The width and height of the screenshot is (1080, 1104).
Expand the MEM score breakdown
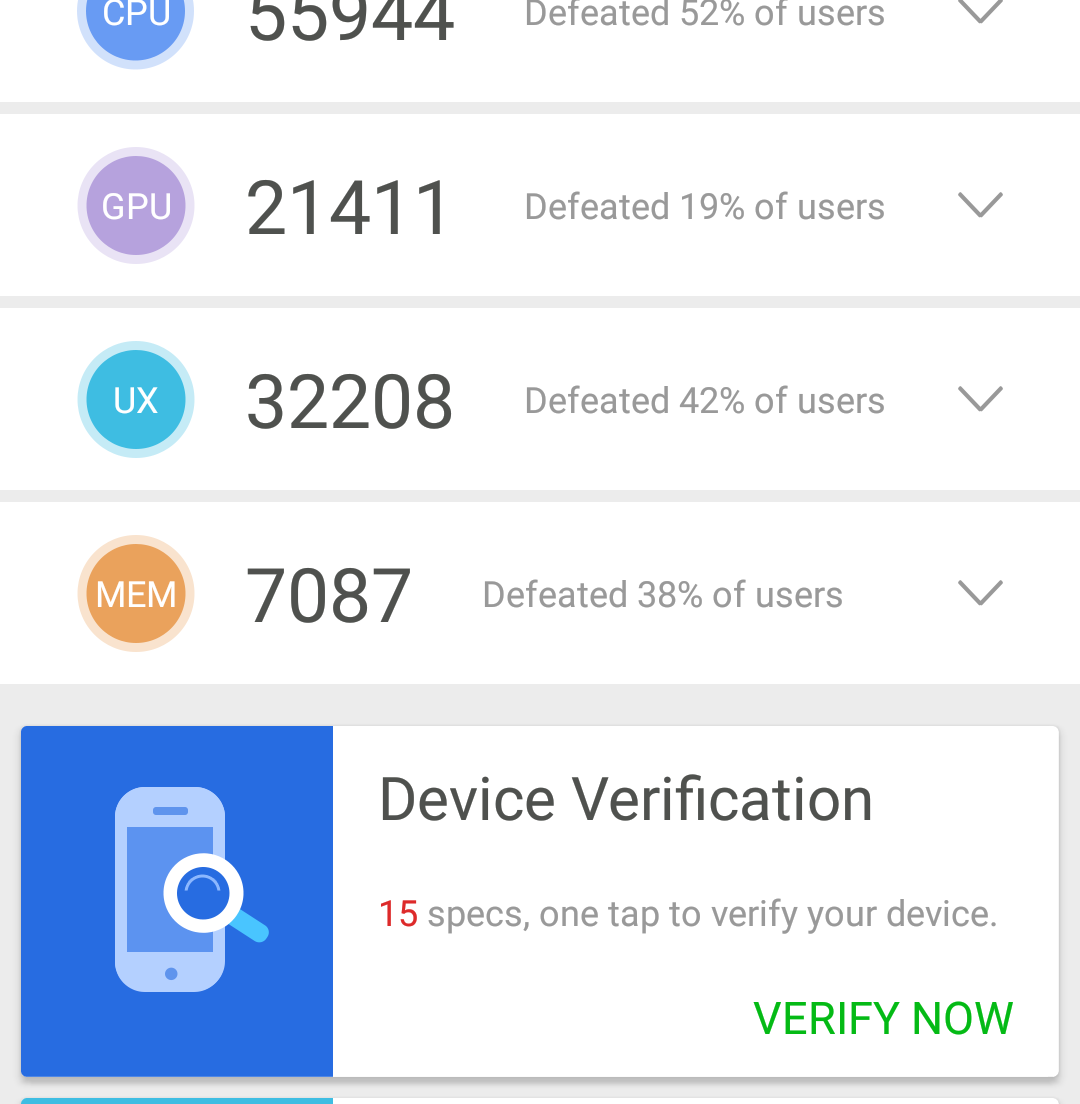pyautogui.click(x=980, y=593)
